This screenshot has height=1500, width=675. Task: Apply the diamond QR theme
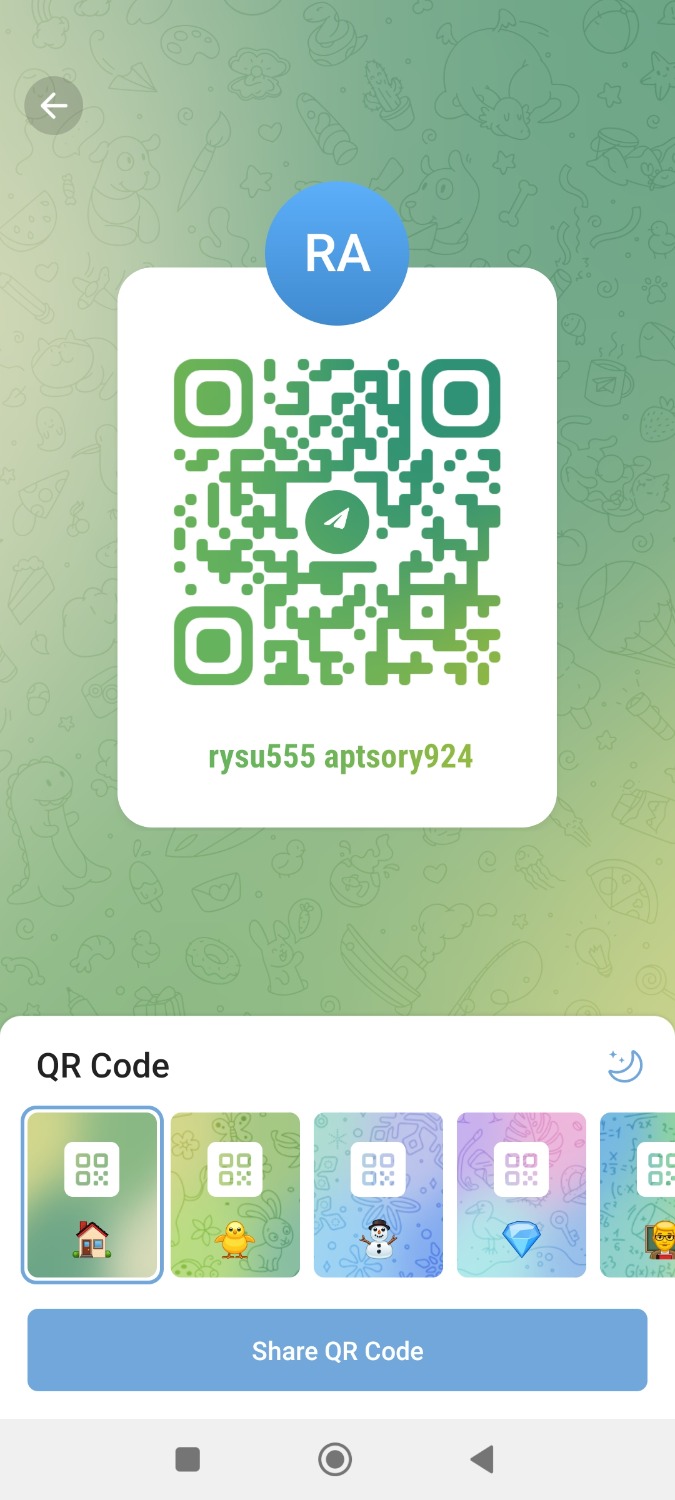pos(521,1194)
